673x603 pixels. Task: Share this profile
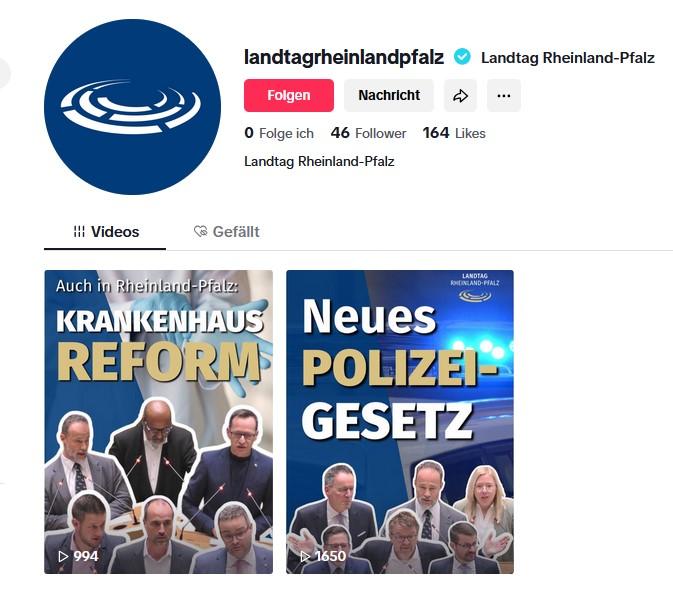[460, 96]
